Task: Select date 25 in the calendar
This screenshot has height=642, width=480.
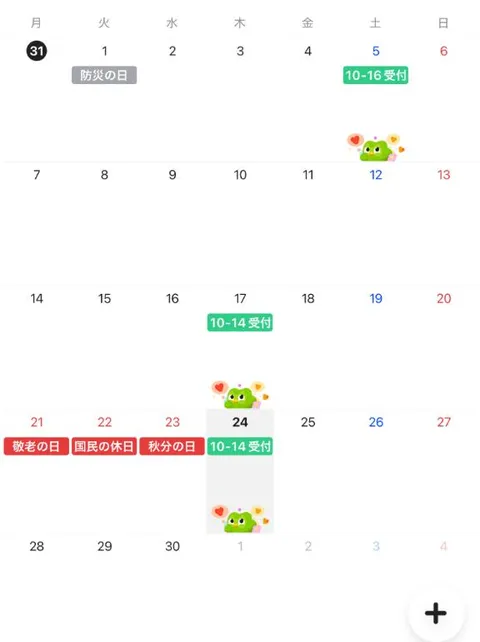Action: click(x=308, y=422)
